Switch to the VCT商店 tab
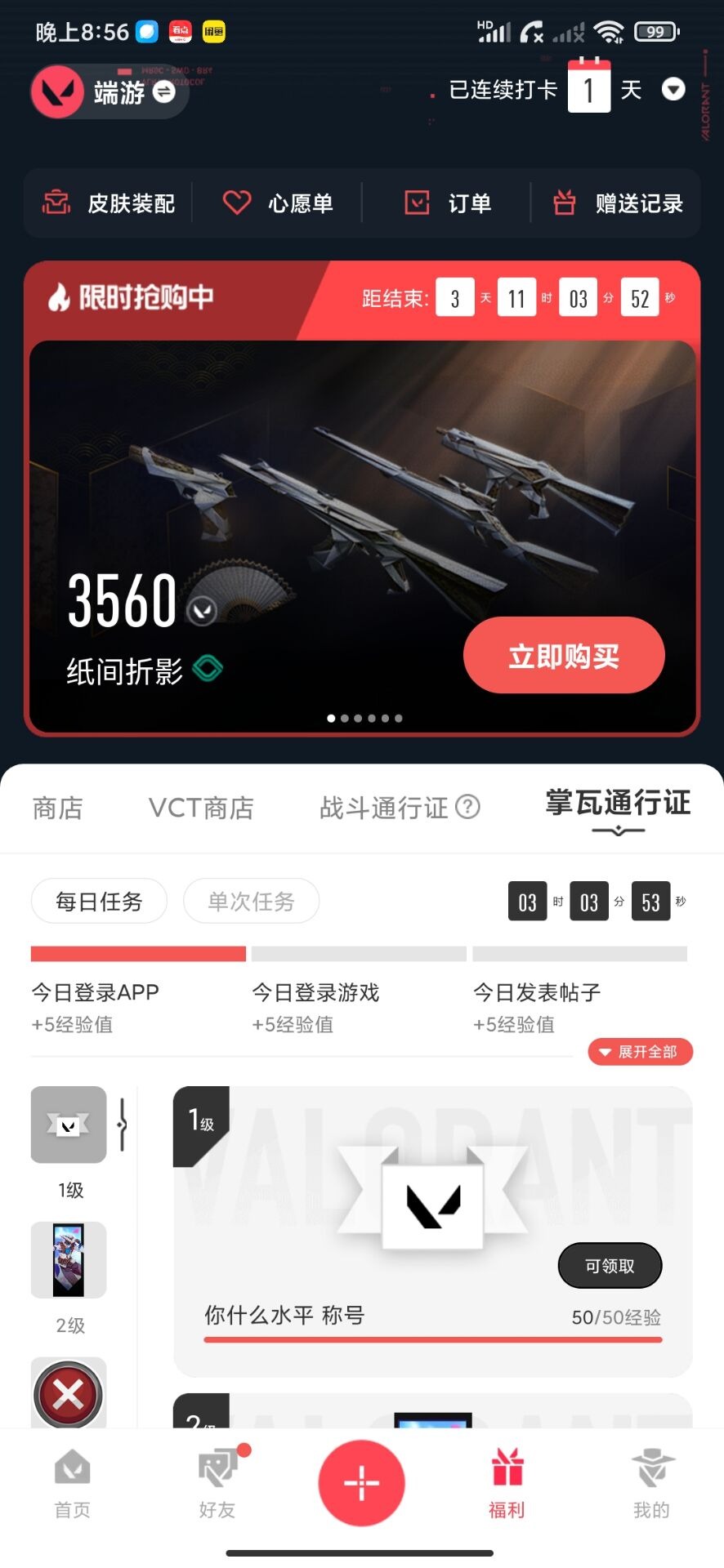724x1568 pixels. coord(201,807)
